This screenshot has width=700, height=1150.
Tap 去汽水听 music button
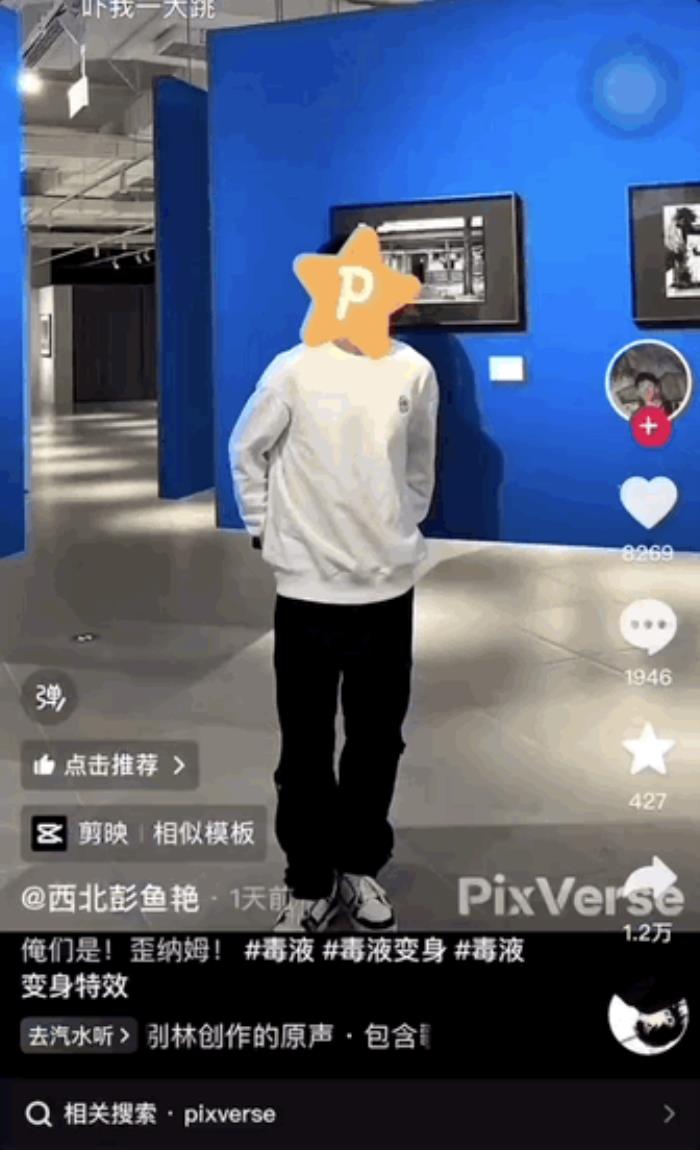pos(79,1036)
